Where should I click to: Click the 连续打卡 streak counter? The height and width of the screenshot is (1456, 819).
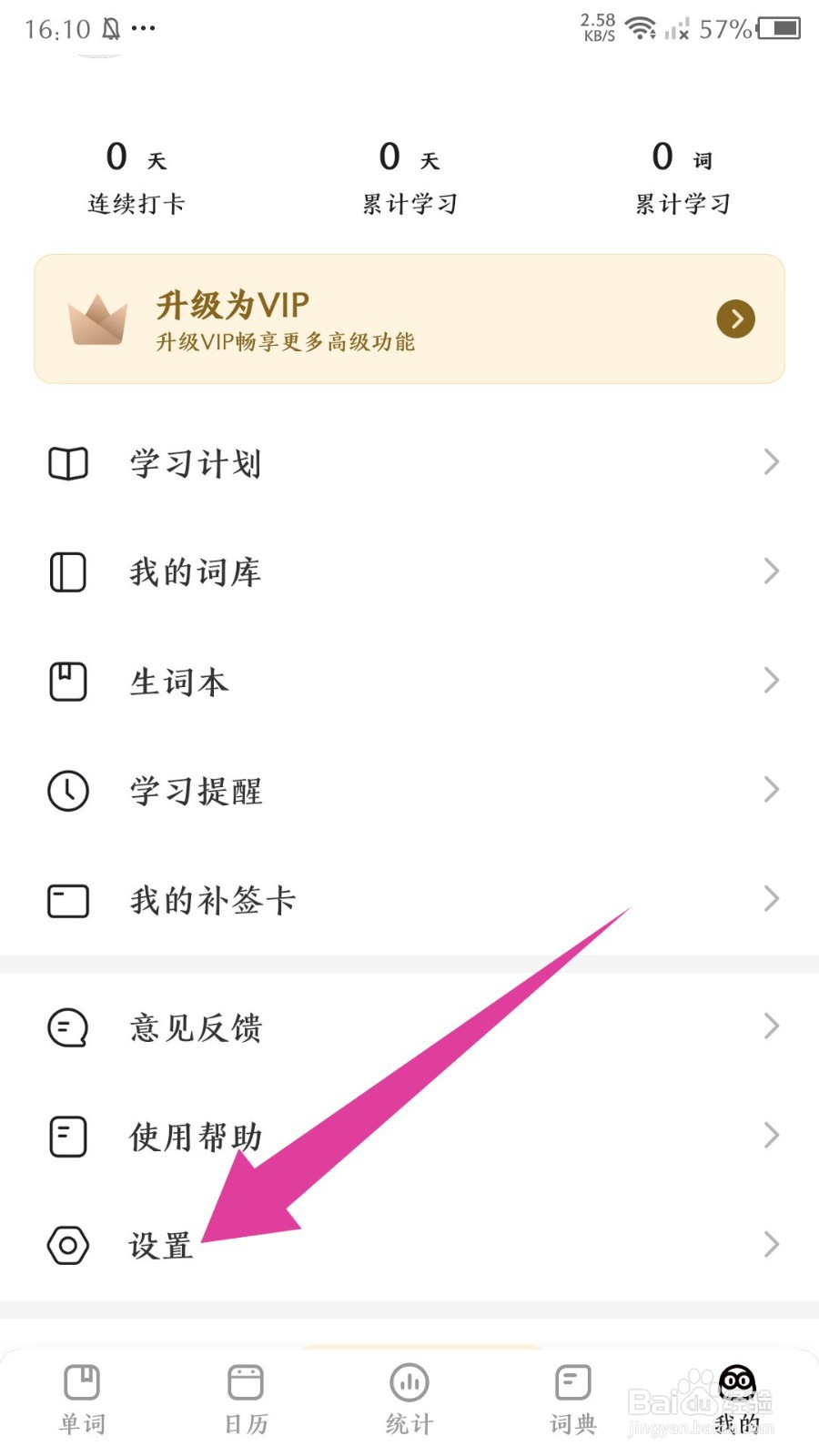(136, 177)
